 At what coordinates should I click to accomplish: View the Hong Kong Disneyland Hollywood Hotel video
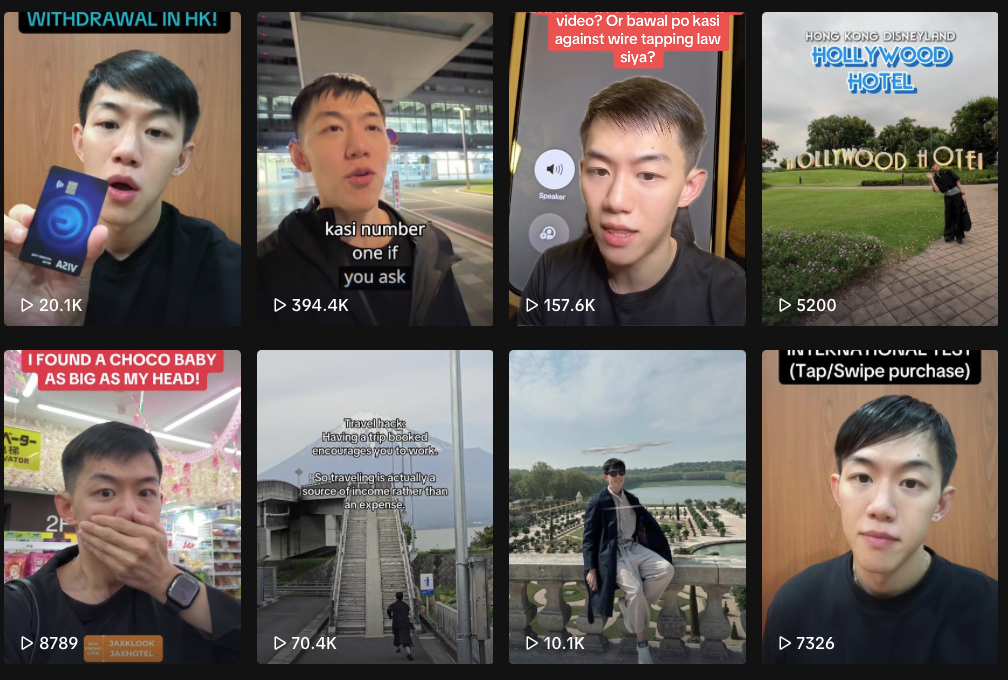click(x=880, y=170)
